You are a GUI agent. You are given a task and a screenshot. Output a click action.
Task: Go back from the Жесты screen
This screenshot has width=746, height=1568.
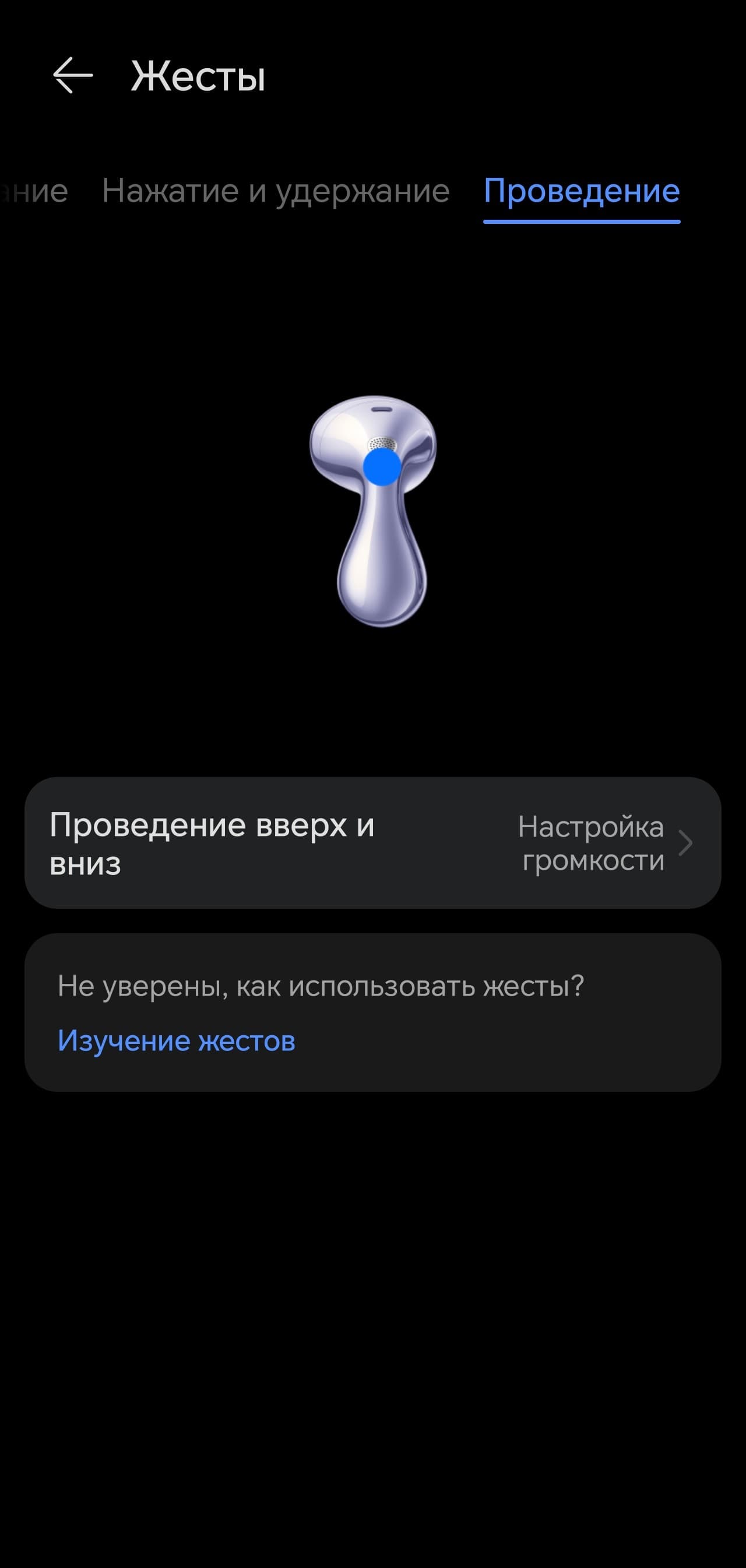coord(72,75)
